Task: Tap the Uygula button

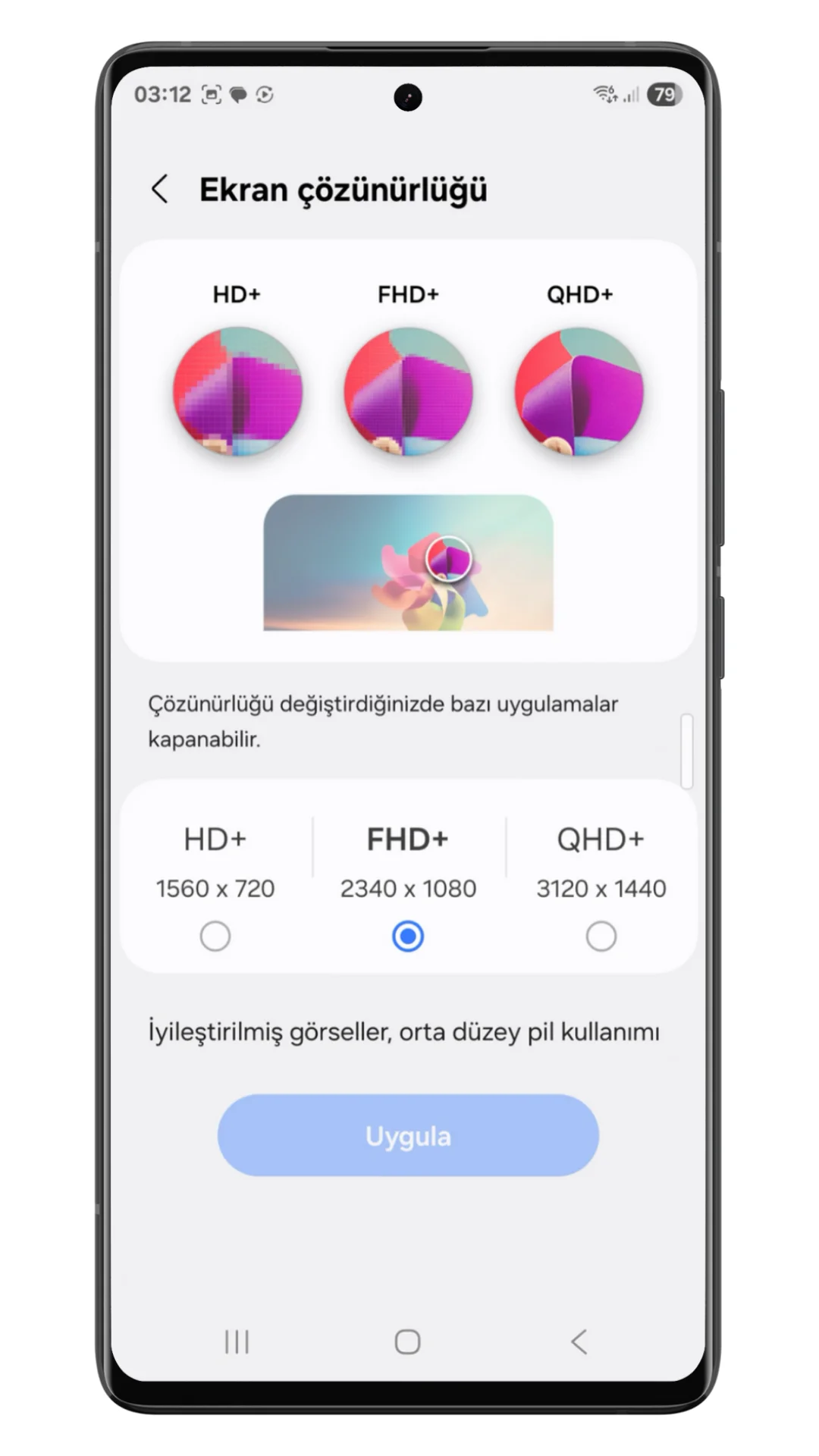Action: pyautogui.click(x=408, y=1135)
